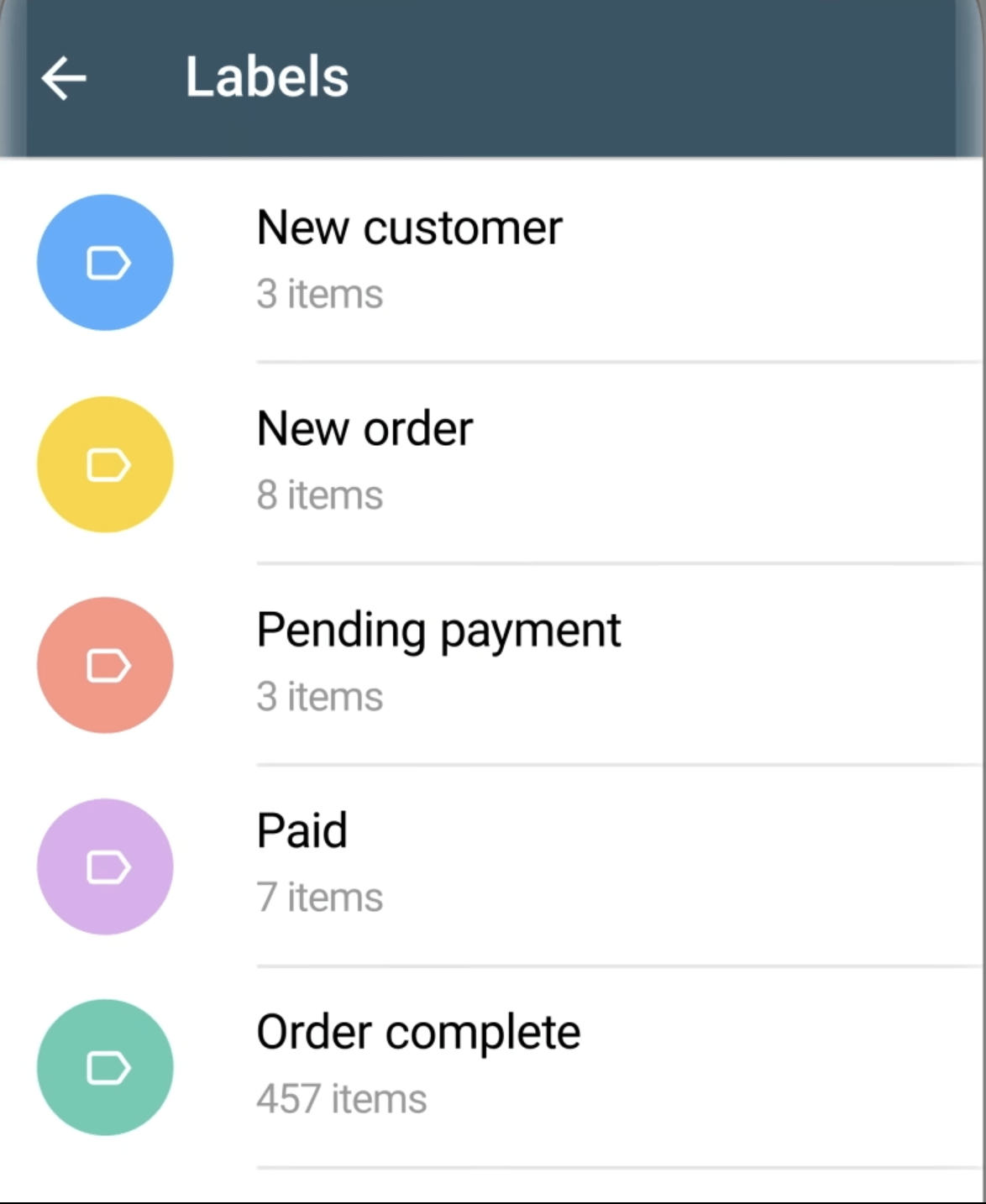Screen dimensions: 986x1204
Task: Open the New customer label
Action: pos(410,226)
